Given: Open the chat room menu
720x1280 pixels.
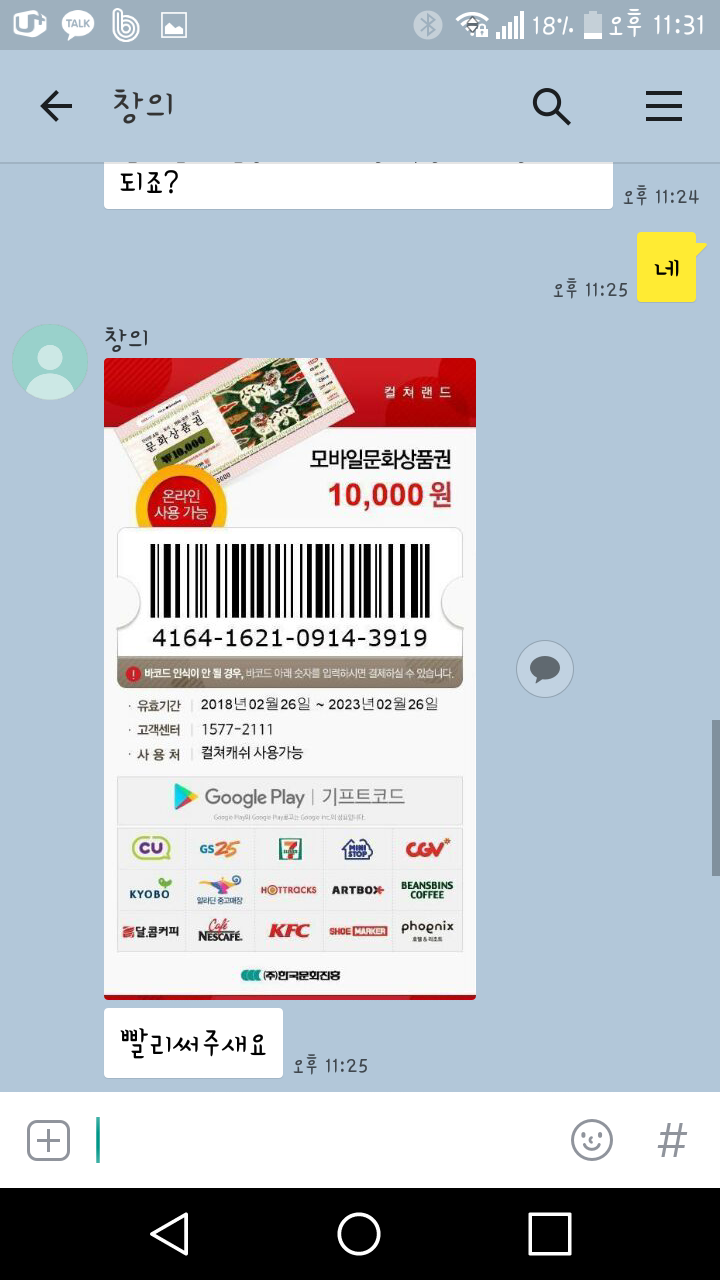Looking at the screenshot, I should pyautogui.click(x=663, y=106).
